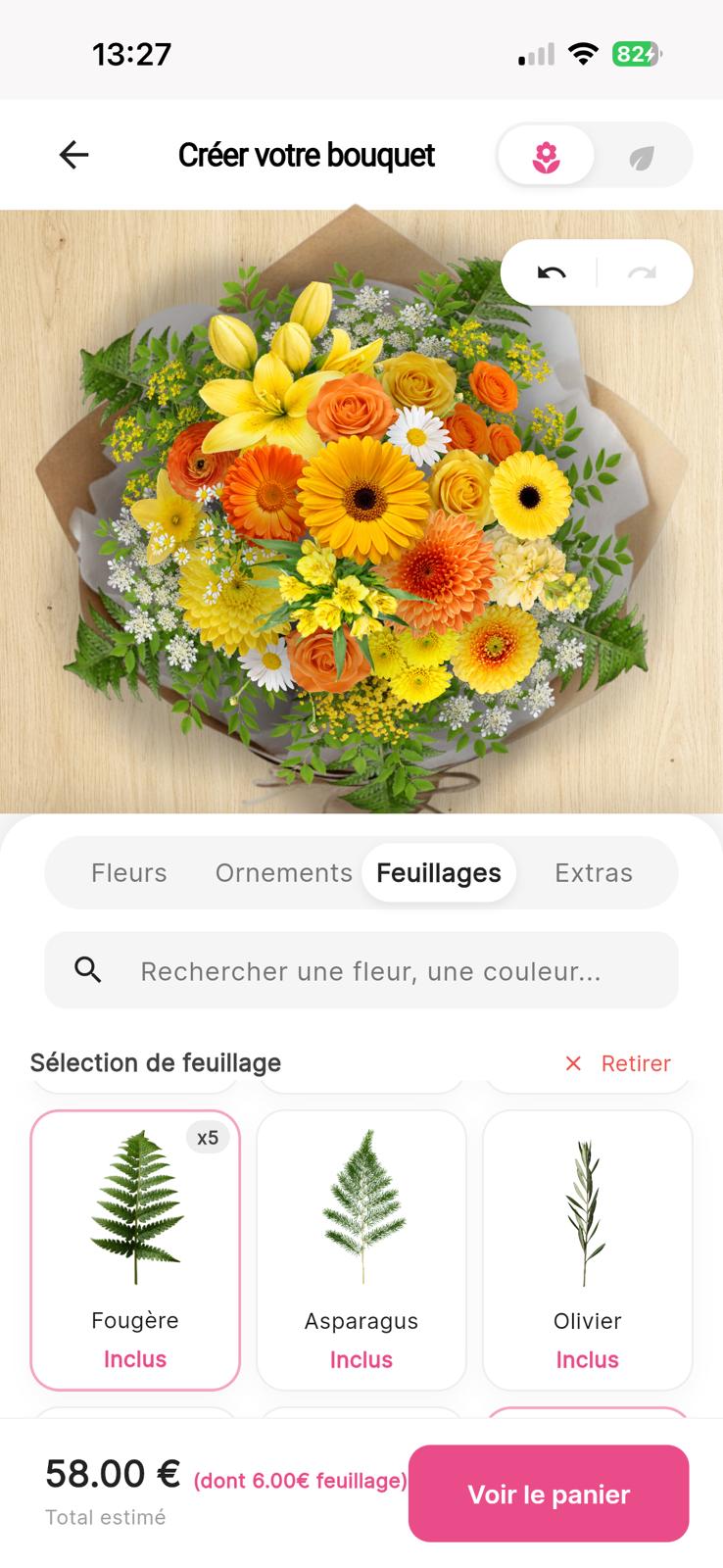Click the x5 quantity badge on Fougère

[x=208, y=1137]
